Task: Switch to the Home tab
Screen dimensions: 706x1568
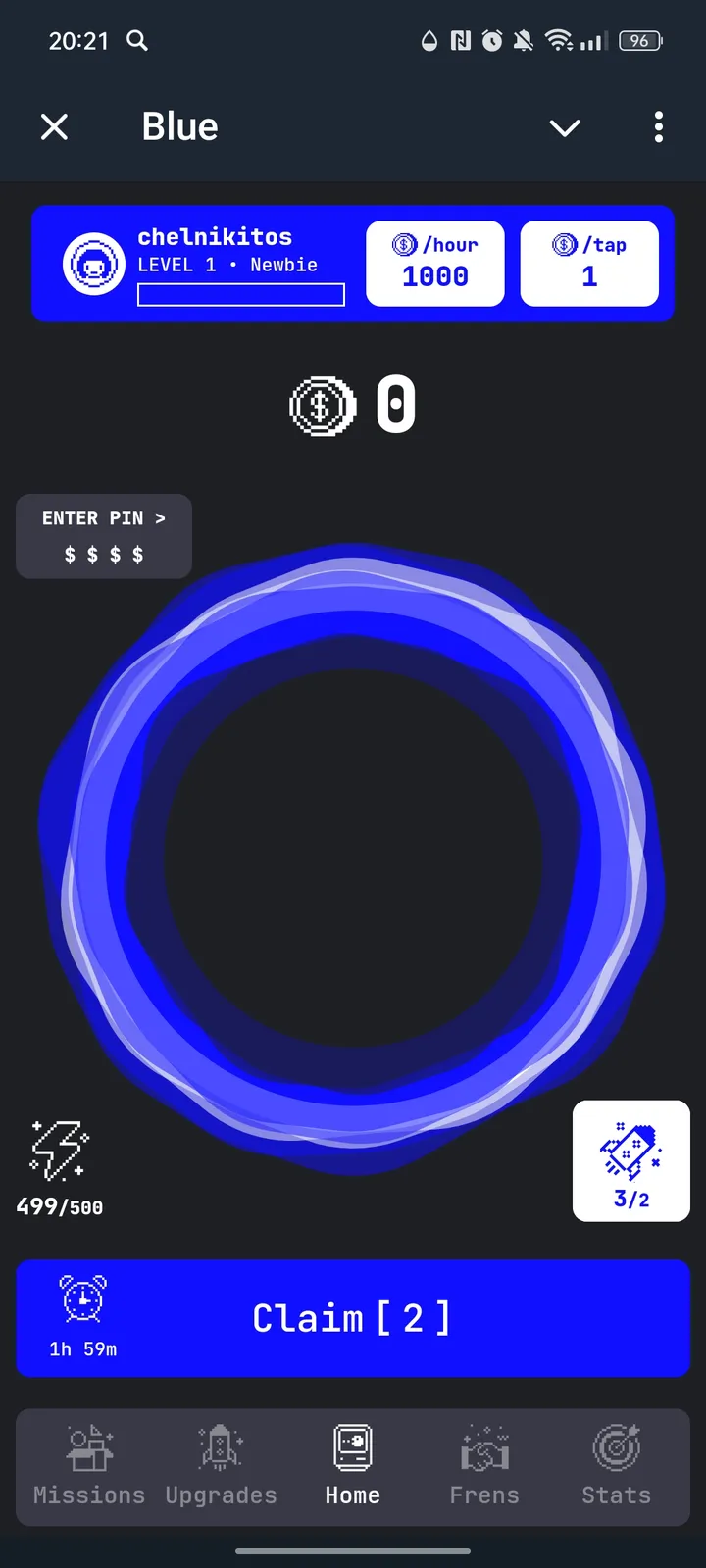Action: (352, 1465)
